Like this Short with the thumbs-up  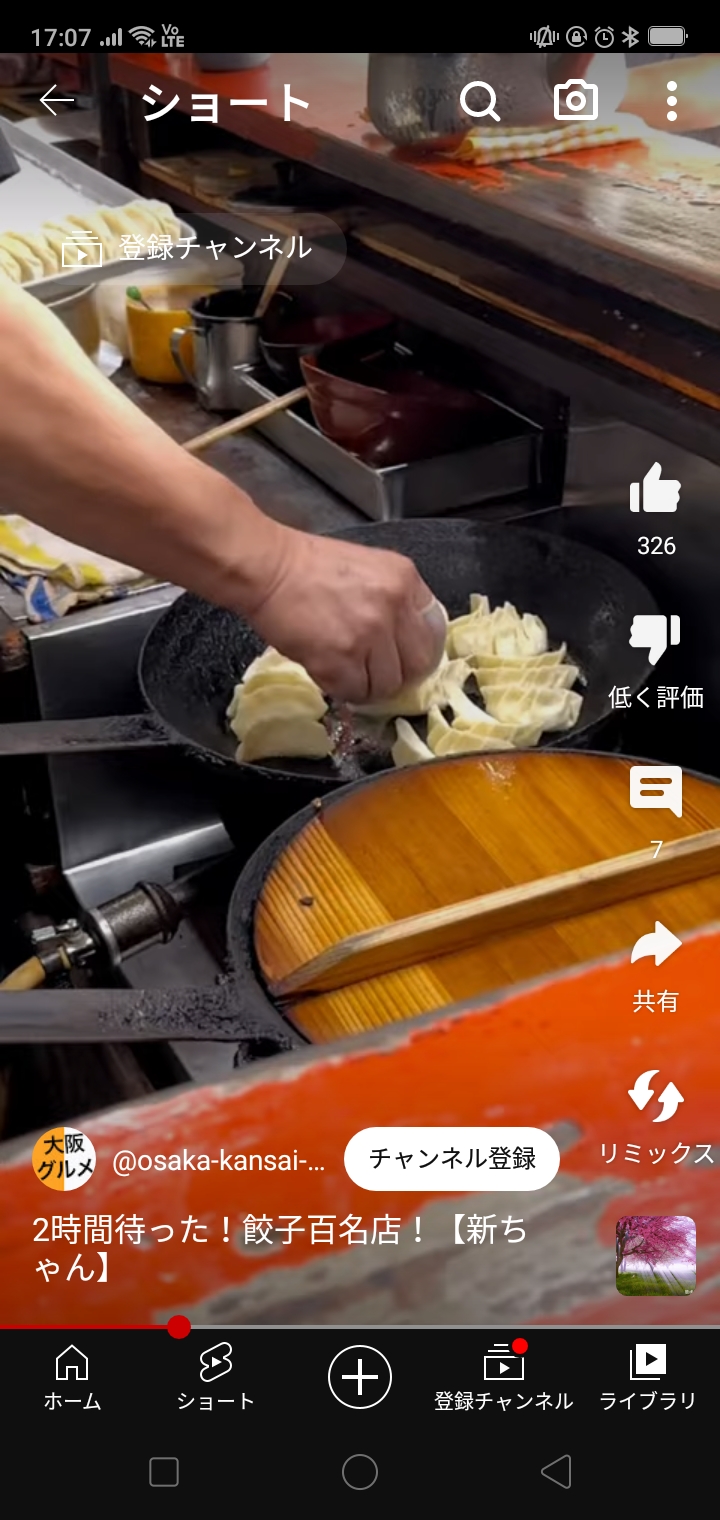(655, 490)
